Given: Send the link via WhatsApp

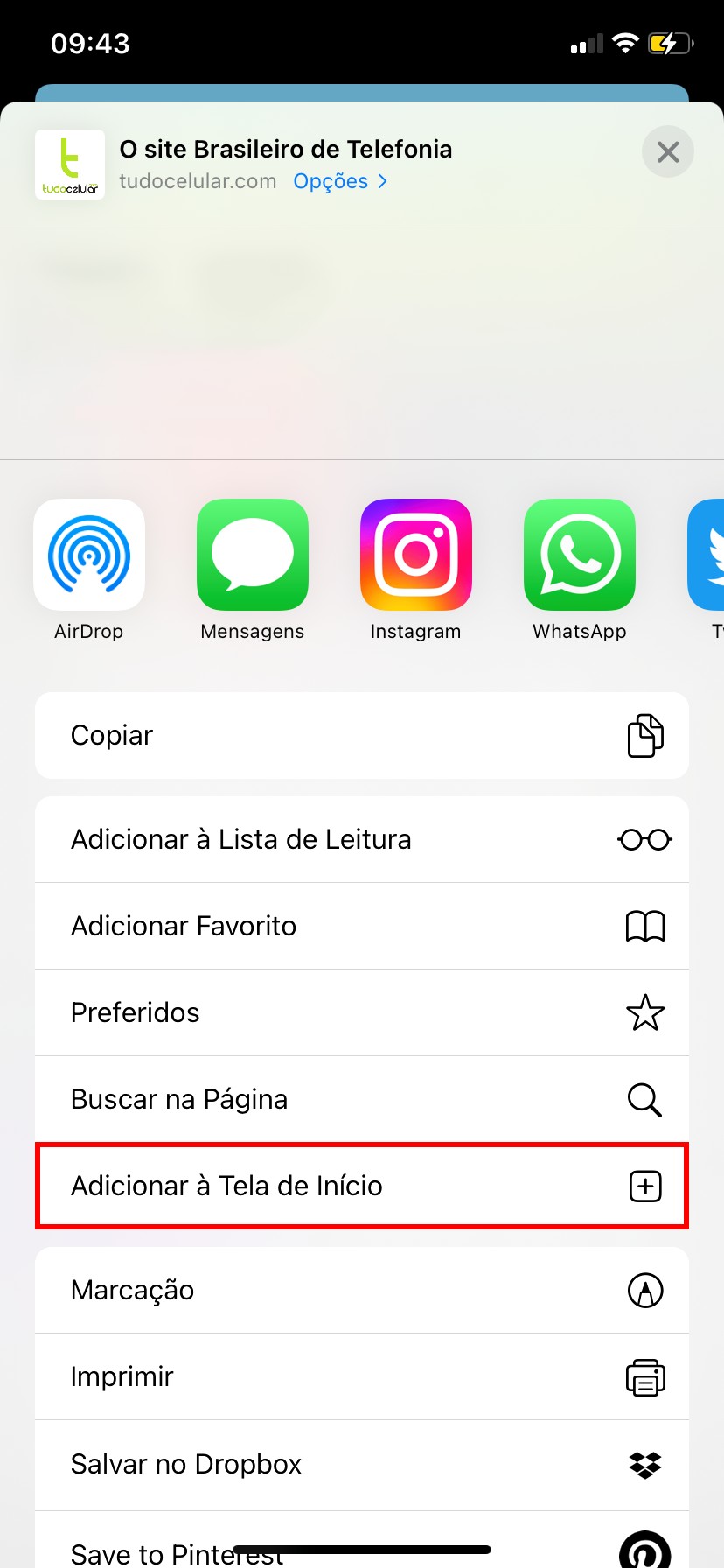Looking at the screenshot, I should pos(580,555).
